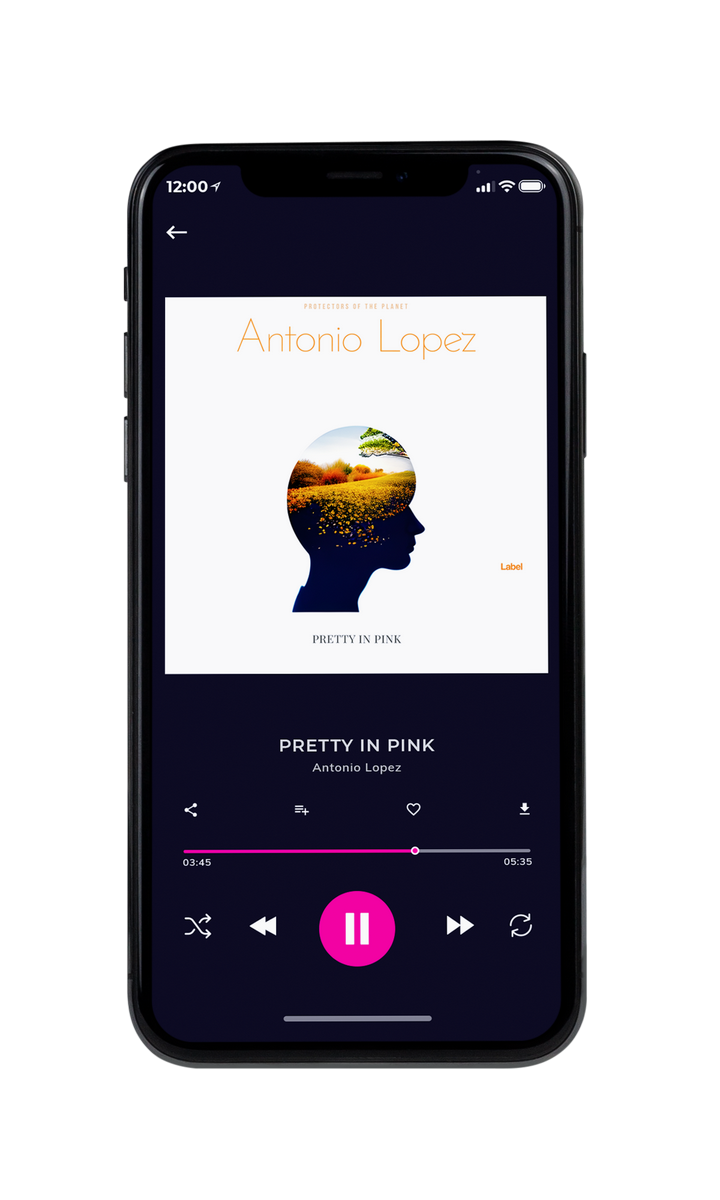Add this track to a playlist
This screenshot has height=1200, width=720.
301,810
